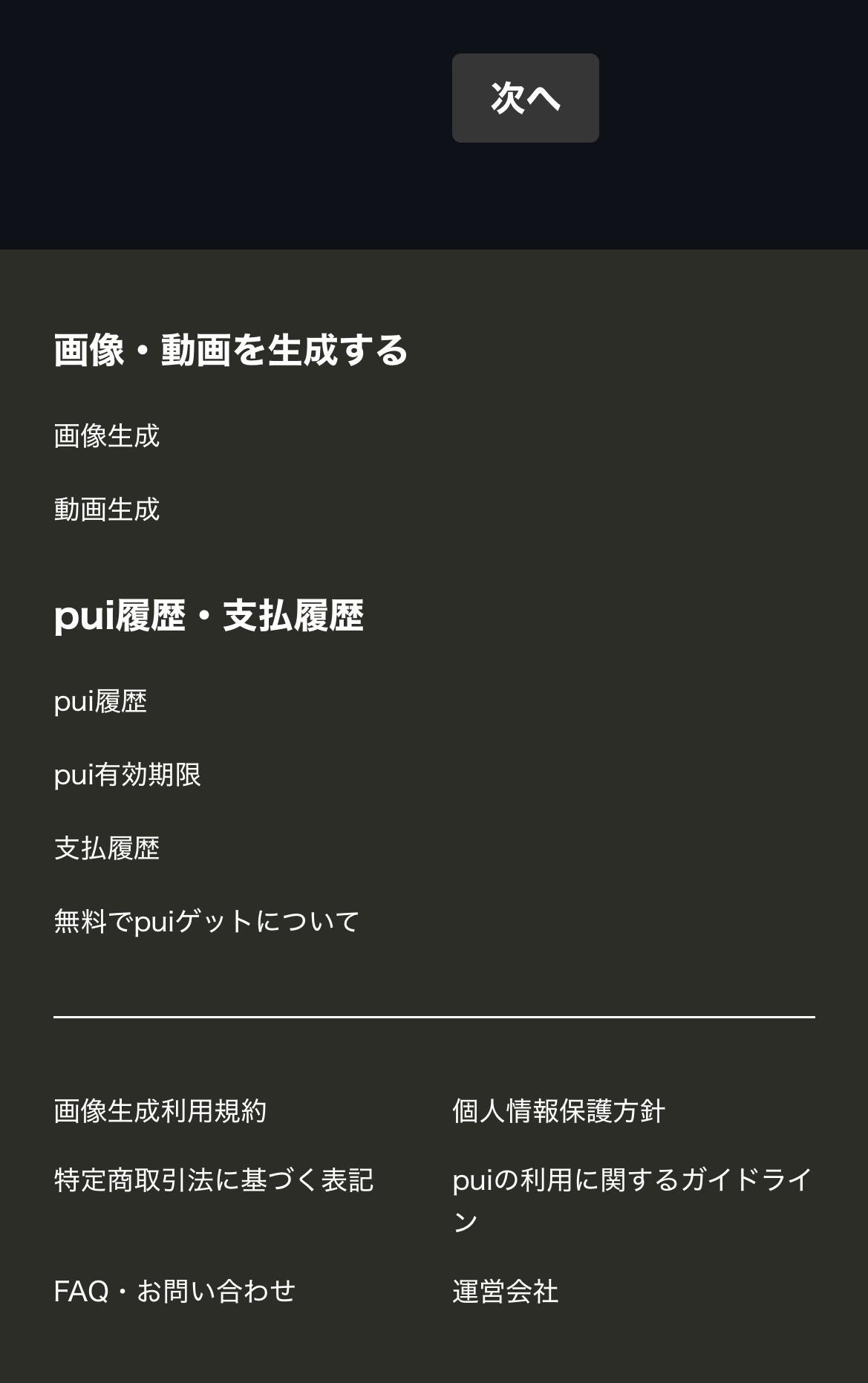Screen dimensions: 868x1383
Task: Open 特定商取引法に基づく表記 link
Action: pyautogui.click(x=214, y=1180)
